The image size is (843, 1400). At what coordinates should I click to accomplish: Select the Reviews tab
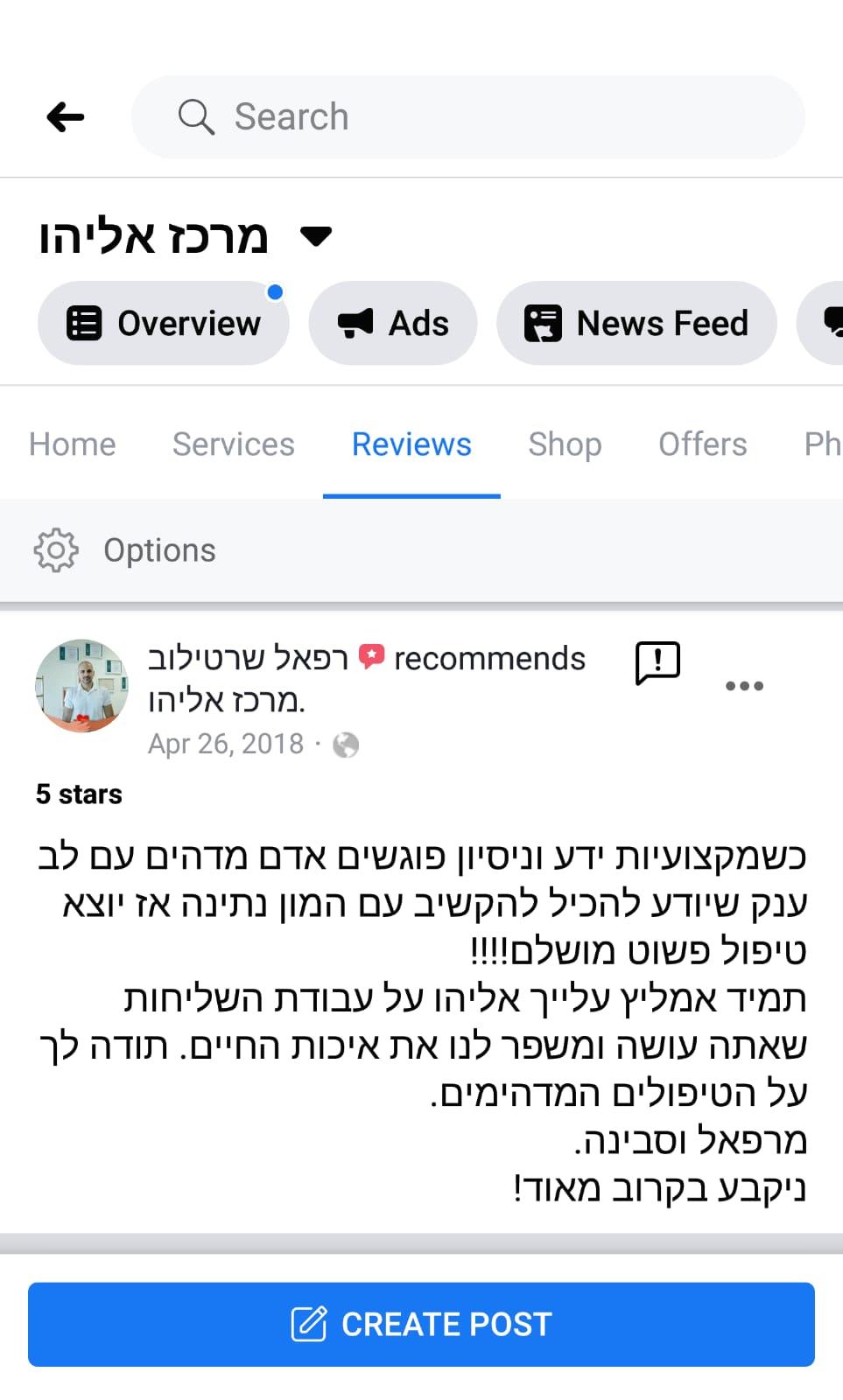pos(411,444)
